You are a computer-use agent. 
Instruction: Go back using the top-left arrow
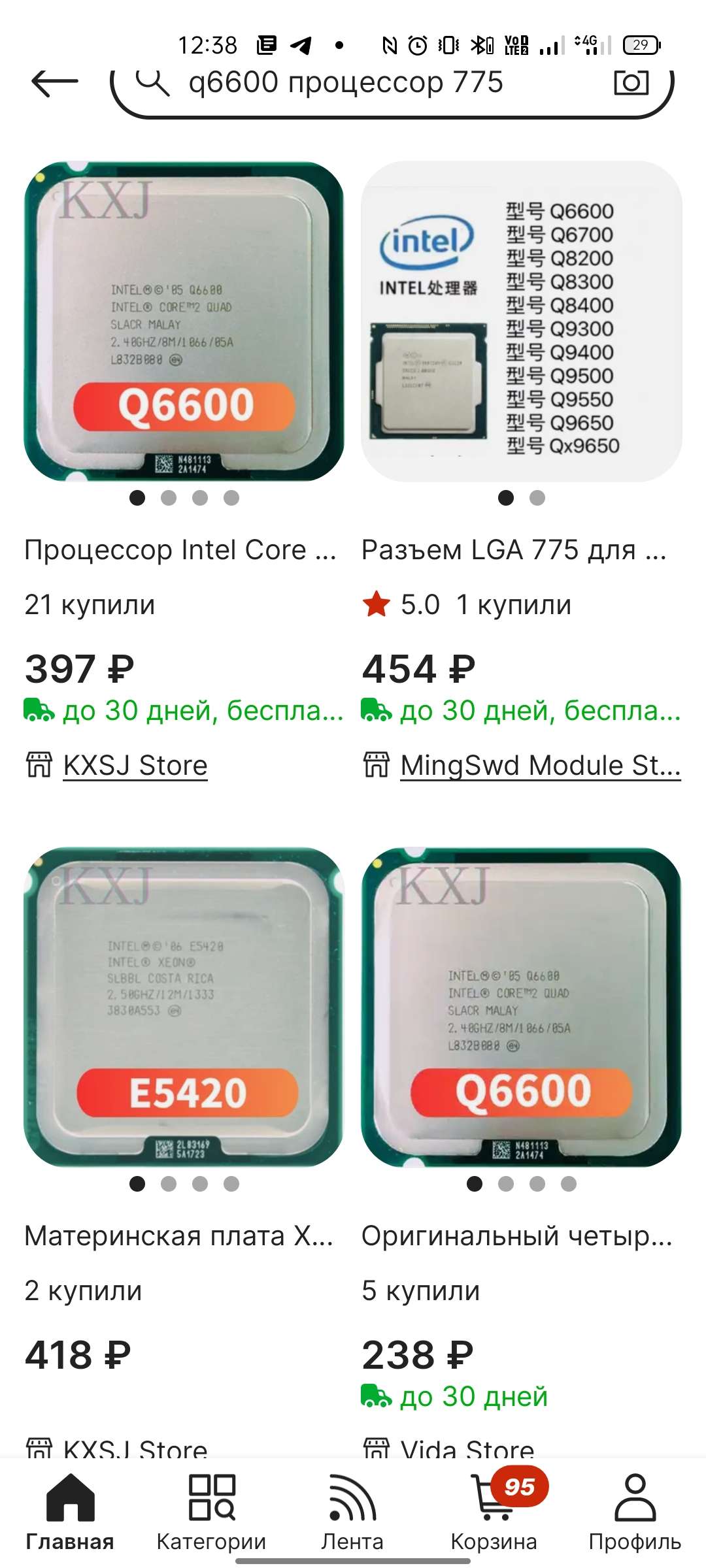click(54, 83)
